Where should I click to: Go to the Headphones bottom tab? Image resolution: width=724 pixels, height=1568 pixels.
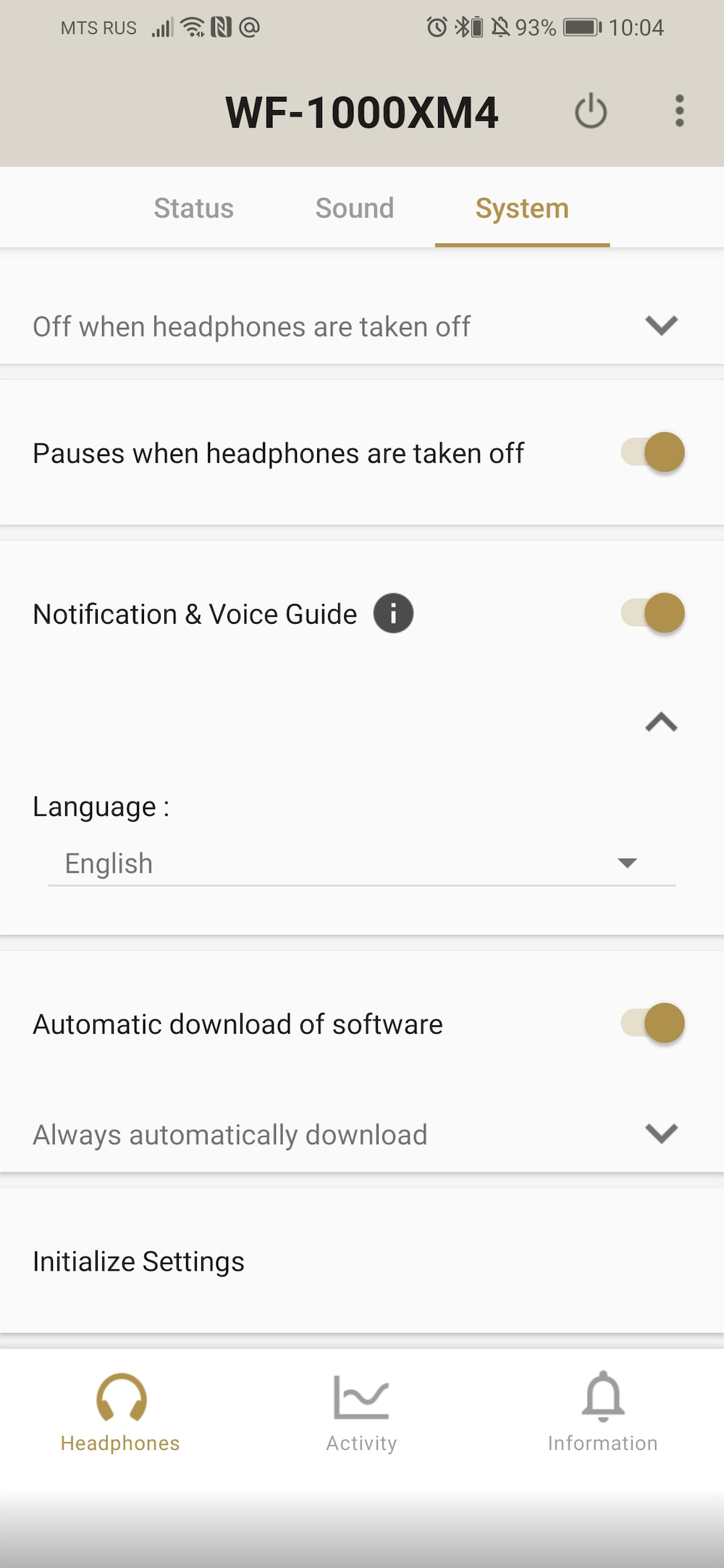pyautogui.click(x=120, y=1413)
